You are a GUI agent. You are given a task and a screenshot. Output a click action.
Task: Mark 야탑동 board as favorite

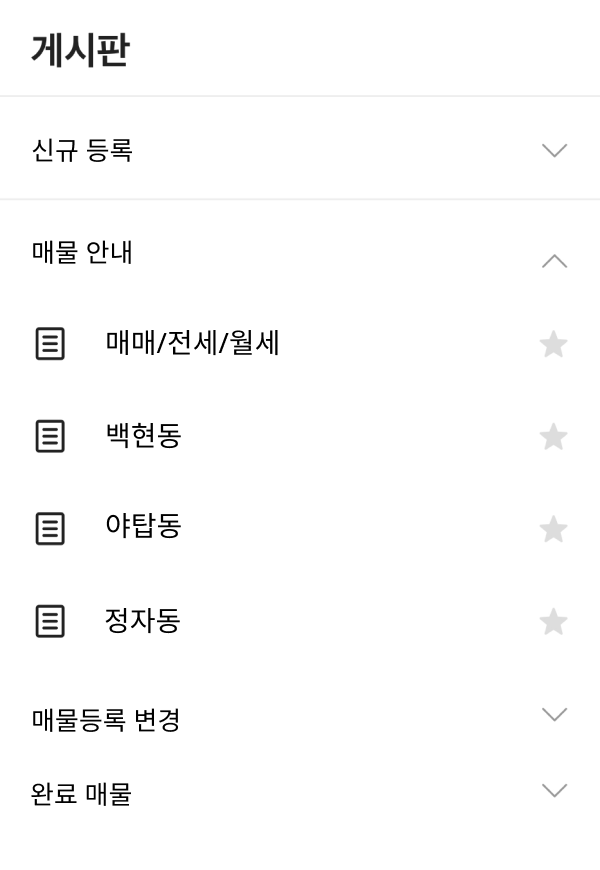pyautogui.click(x=553, y=529)
